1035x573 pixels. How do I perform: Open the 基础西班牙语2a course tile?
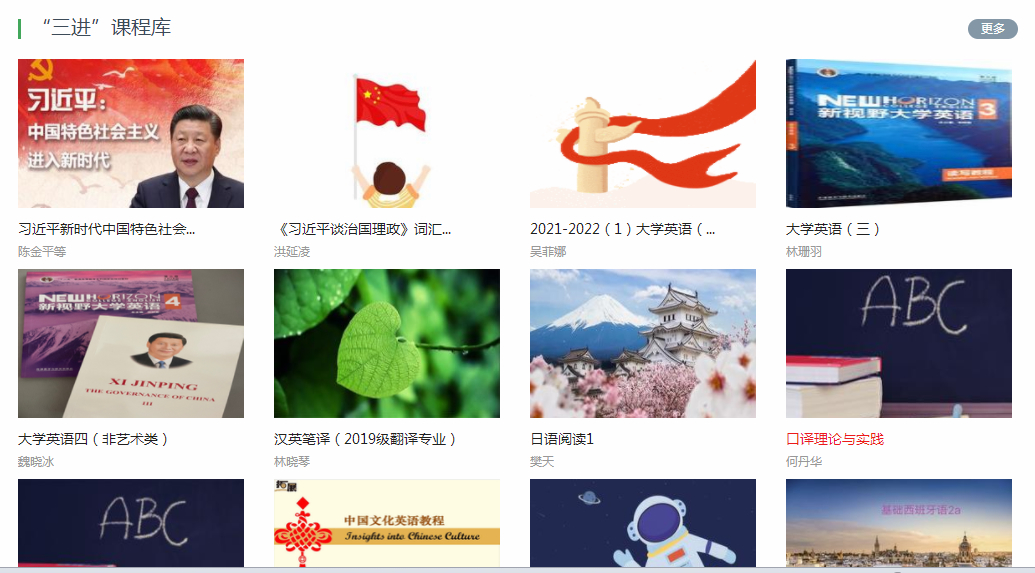tap(898, 523)
